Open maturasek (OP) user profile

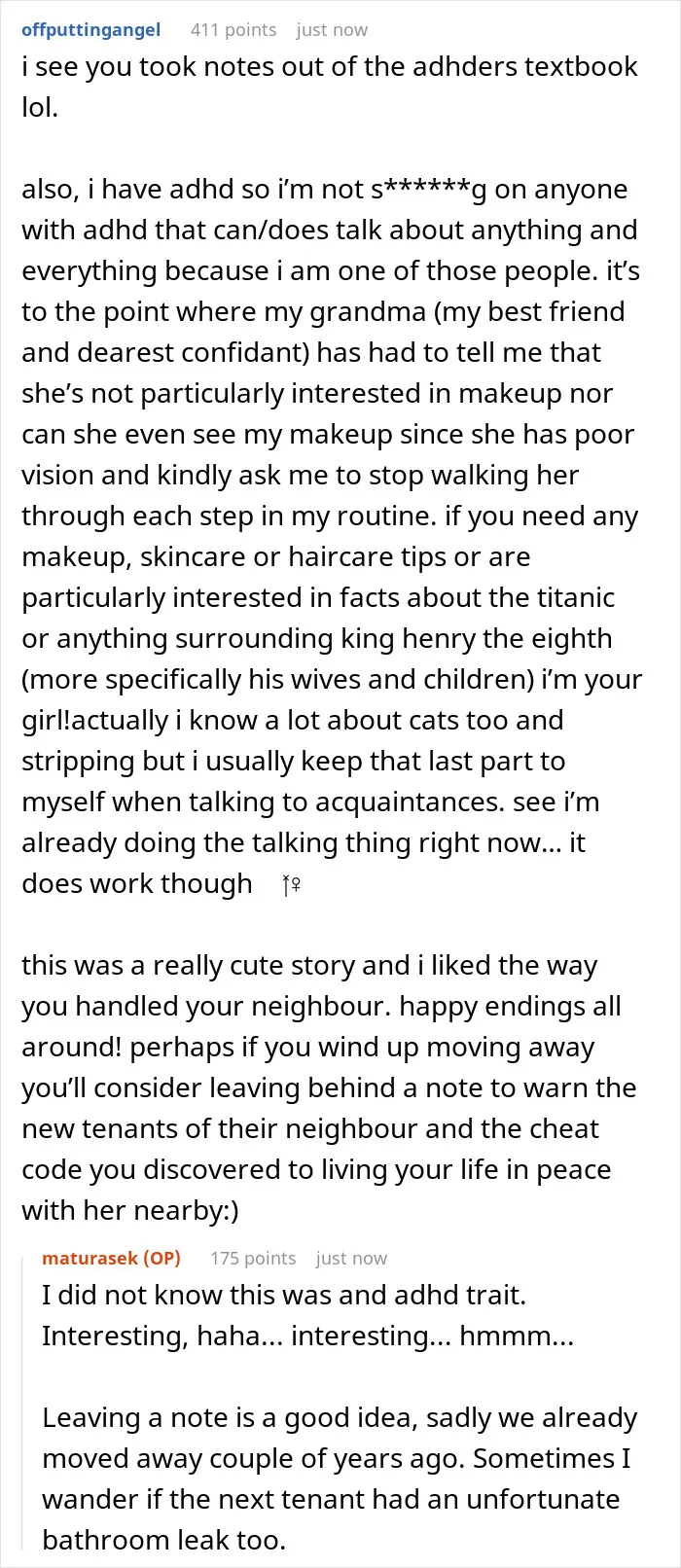(112, 1258)
